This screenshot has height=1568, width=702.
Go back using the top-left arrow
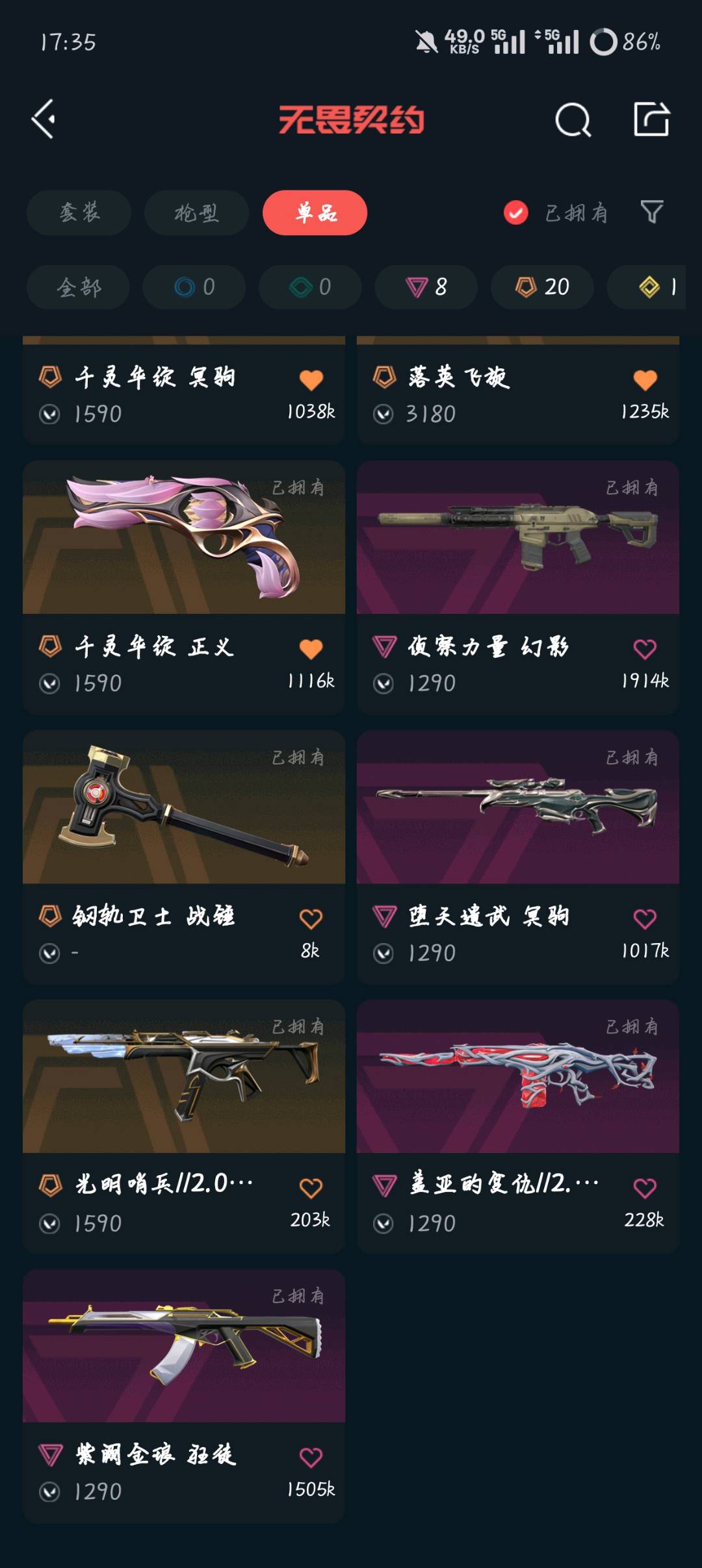pos(44,119)
